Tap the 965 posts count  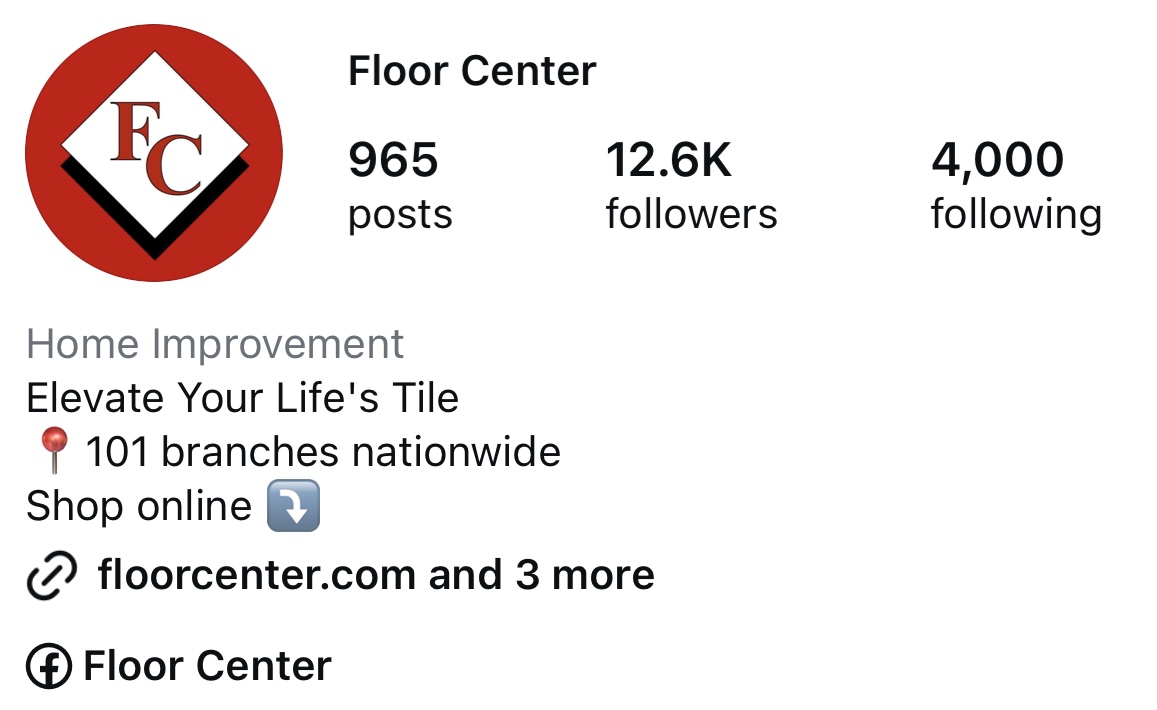399,186
